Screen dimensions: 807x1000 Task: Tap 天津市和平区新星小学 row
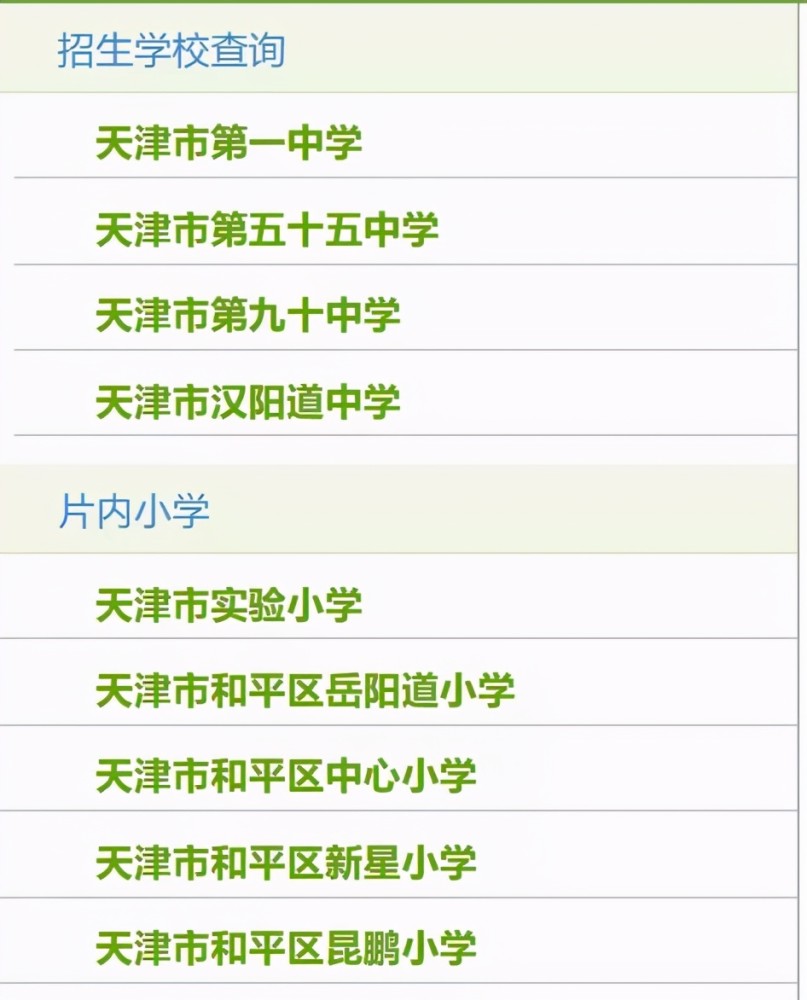pos(286,863)
